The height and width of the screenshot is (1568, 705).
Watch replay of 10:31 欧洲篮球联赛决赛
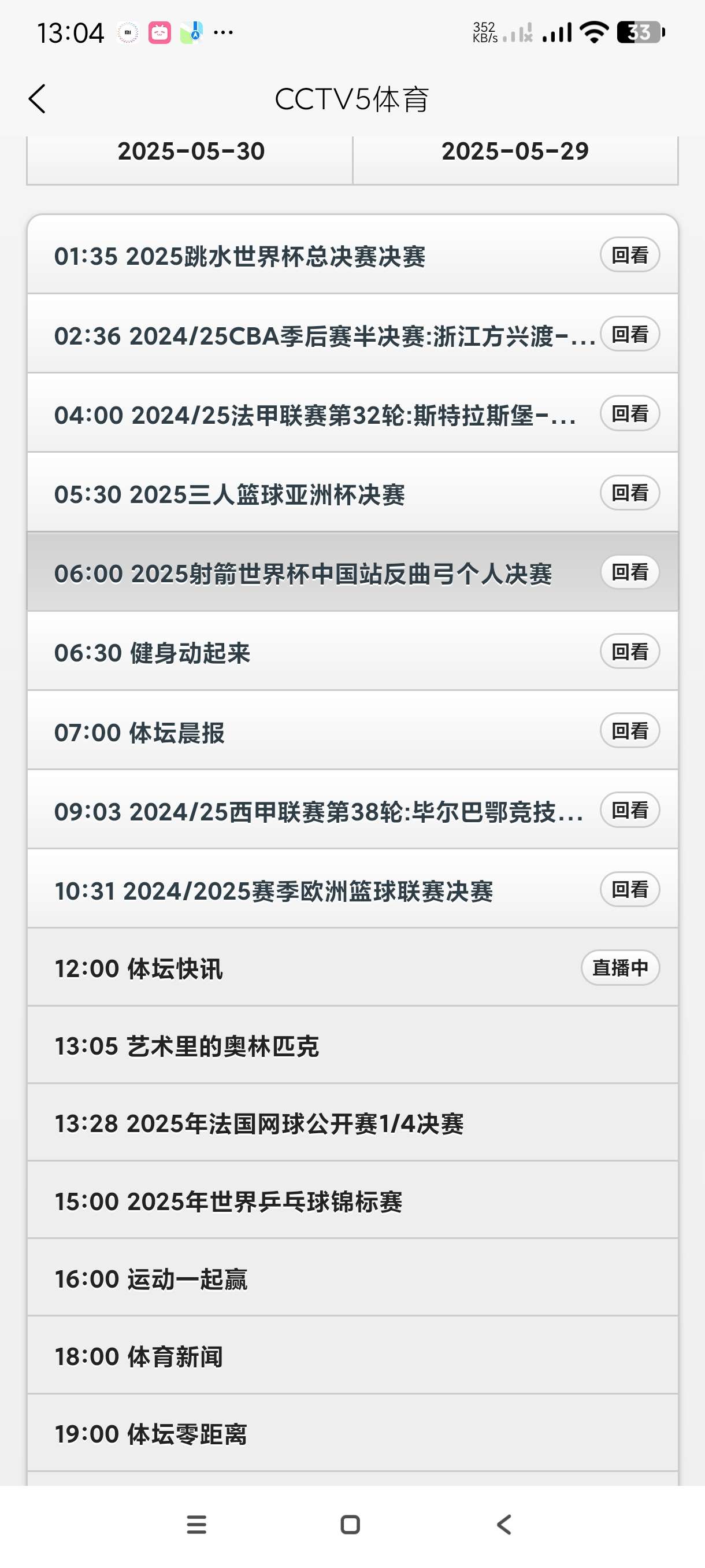point(629,890)
